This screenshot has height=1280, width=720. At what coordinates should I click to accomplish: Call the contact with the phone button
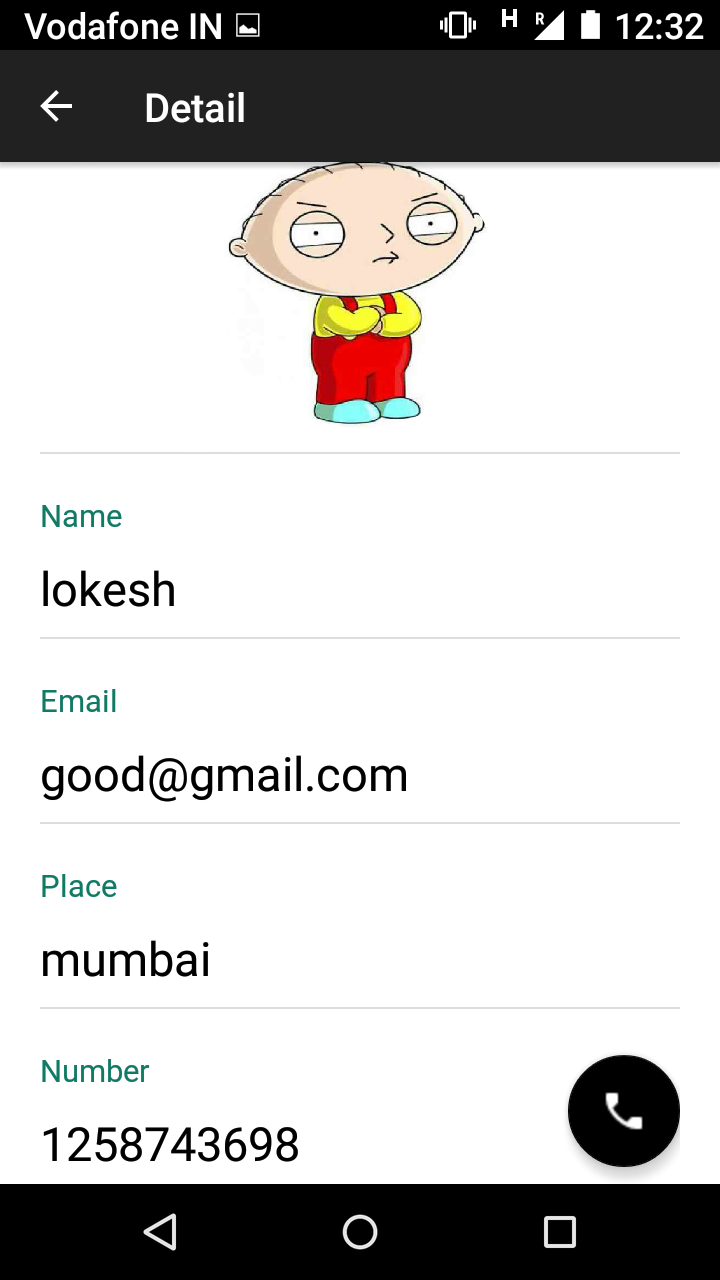click(624, 1111)
